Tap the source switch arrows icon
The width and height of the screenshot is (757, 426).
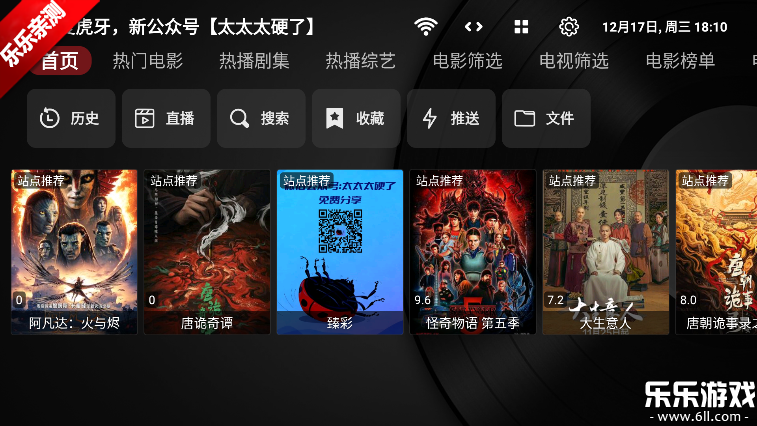(474, 26)
